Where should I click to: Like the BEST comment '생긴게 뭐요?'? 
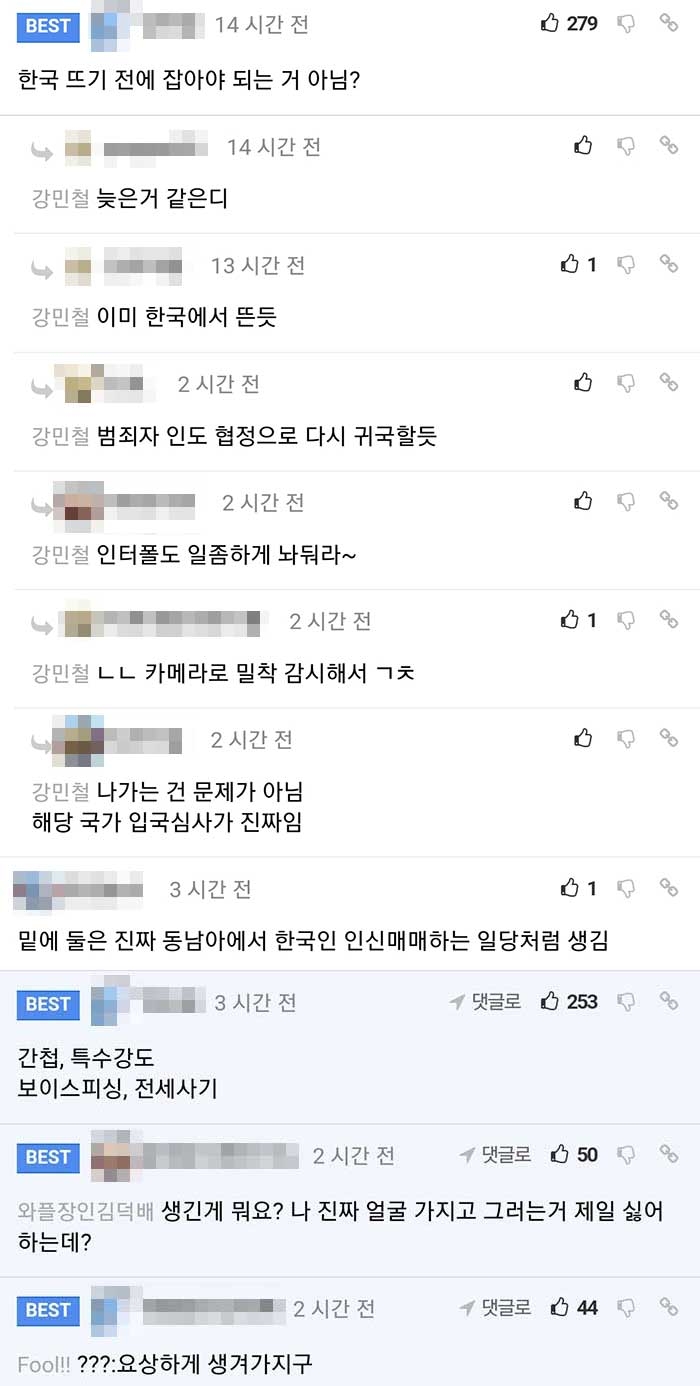[x=561, y=1155]
